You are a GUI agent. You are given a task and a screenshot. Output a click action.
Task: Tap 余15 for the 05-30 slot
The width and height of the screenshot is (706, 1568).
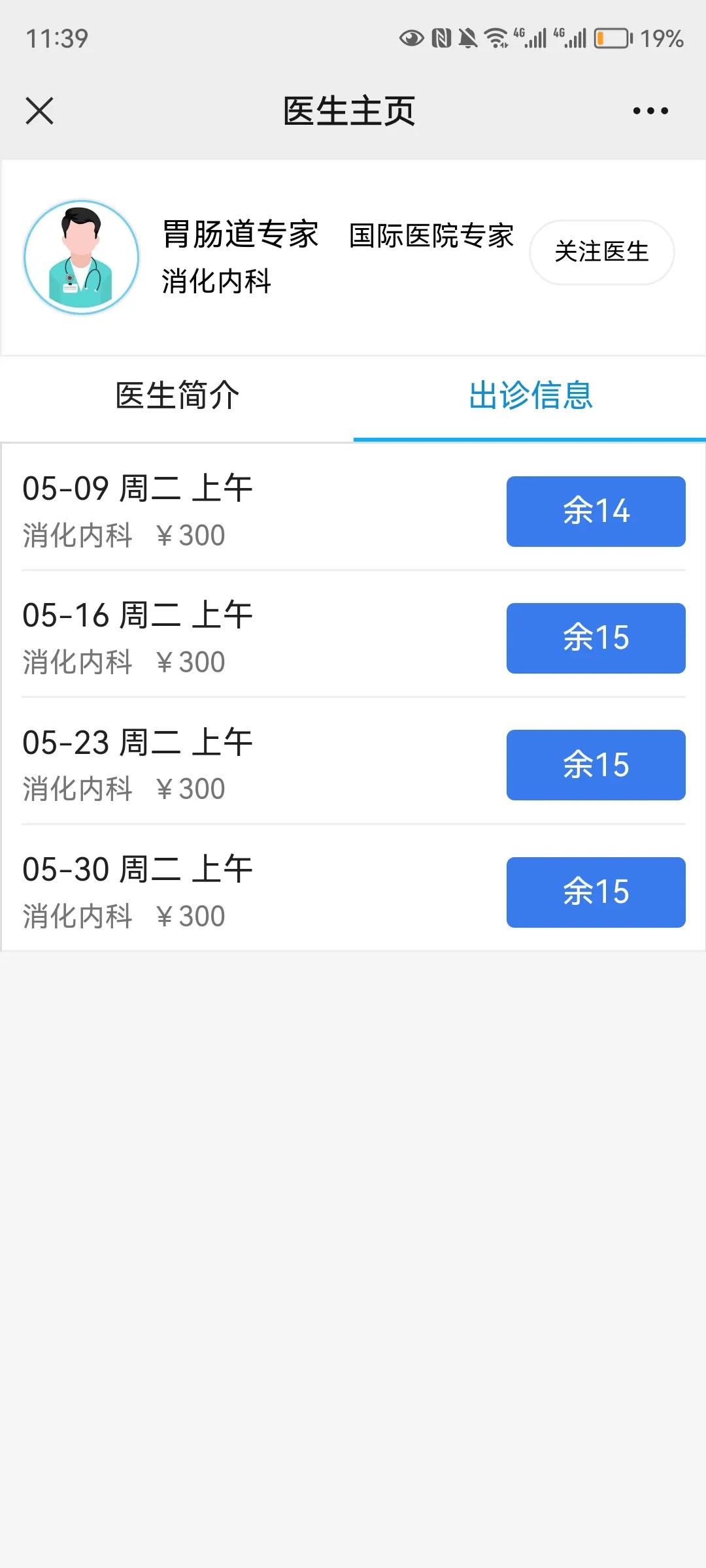coord(596,892)
